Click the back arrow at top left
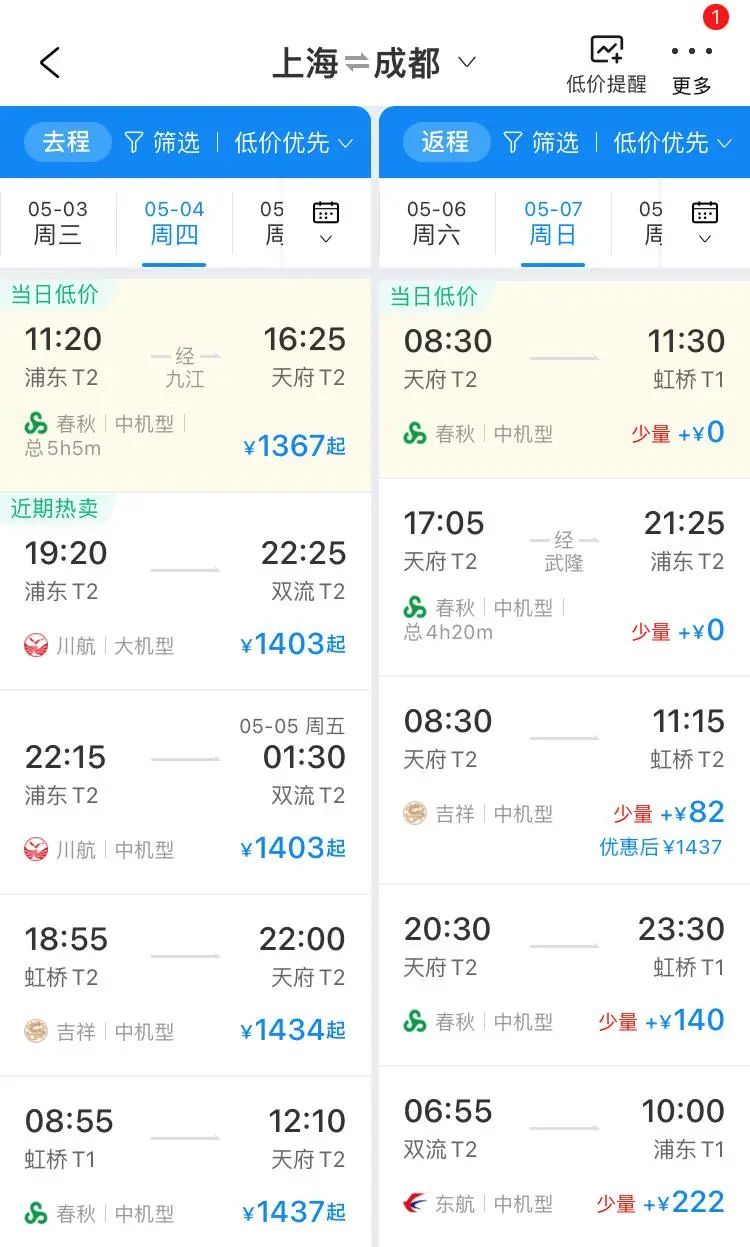This screenshot has height=1247, width=750. pos(50,61)
